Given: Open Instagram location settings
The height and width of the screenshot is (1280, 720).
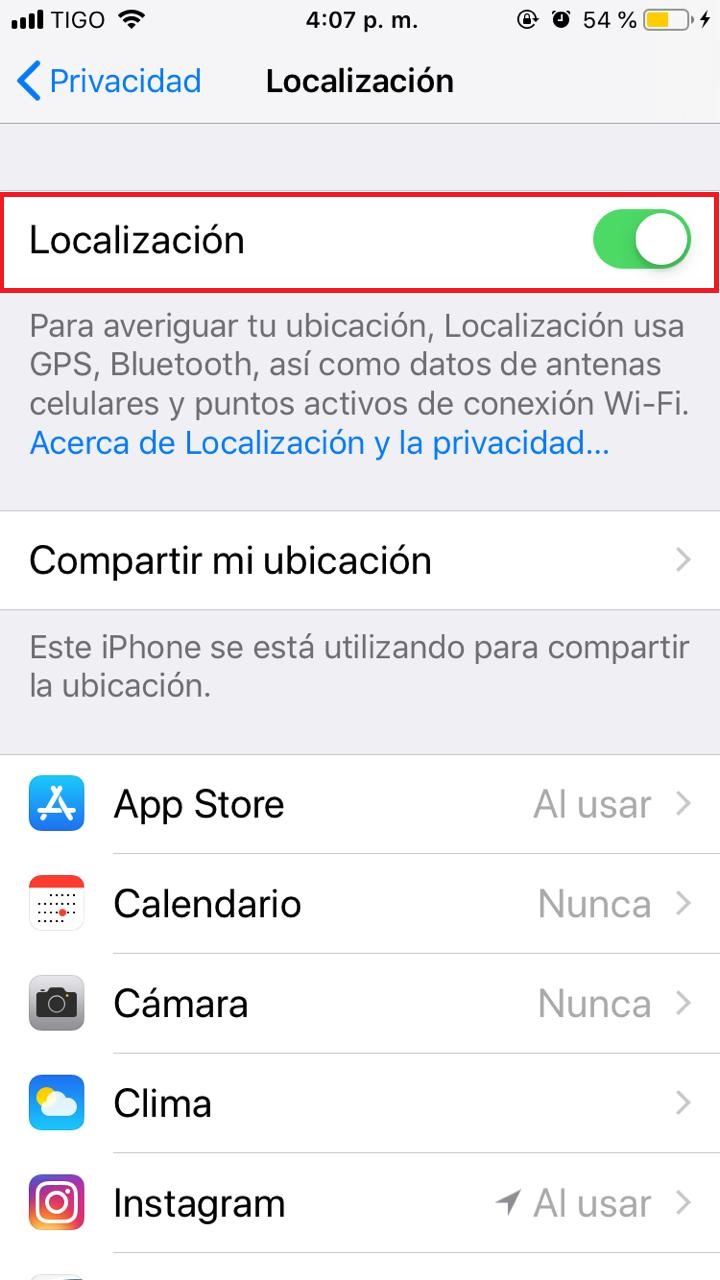Looking at the screenshot, I should pyautogui.click(x=360, y=1204).
